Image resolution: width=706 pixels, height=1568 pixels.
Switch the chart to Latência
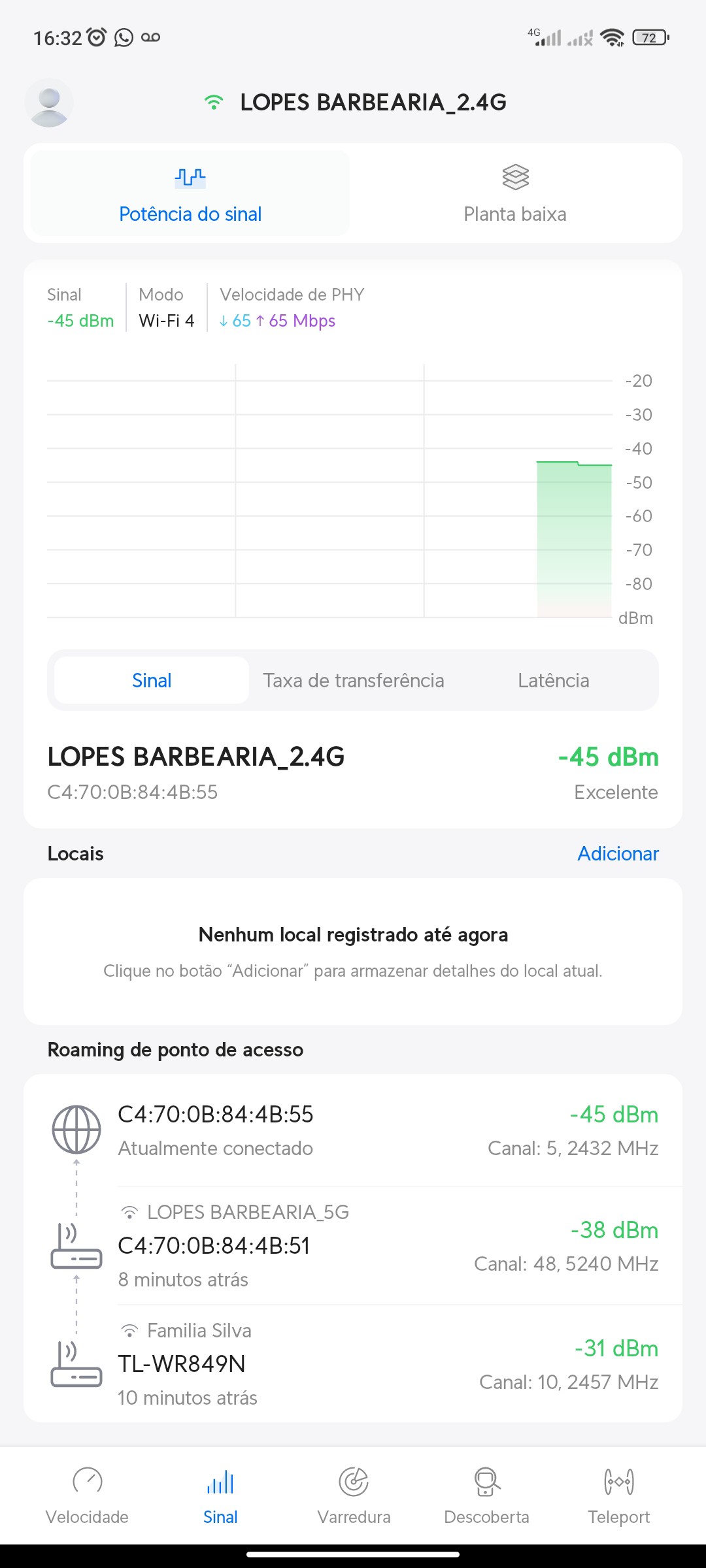553,680
